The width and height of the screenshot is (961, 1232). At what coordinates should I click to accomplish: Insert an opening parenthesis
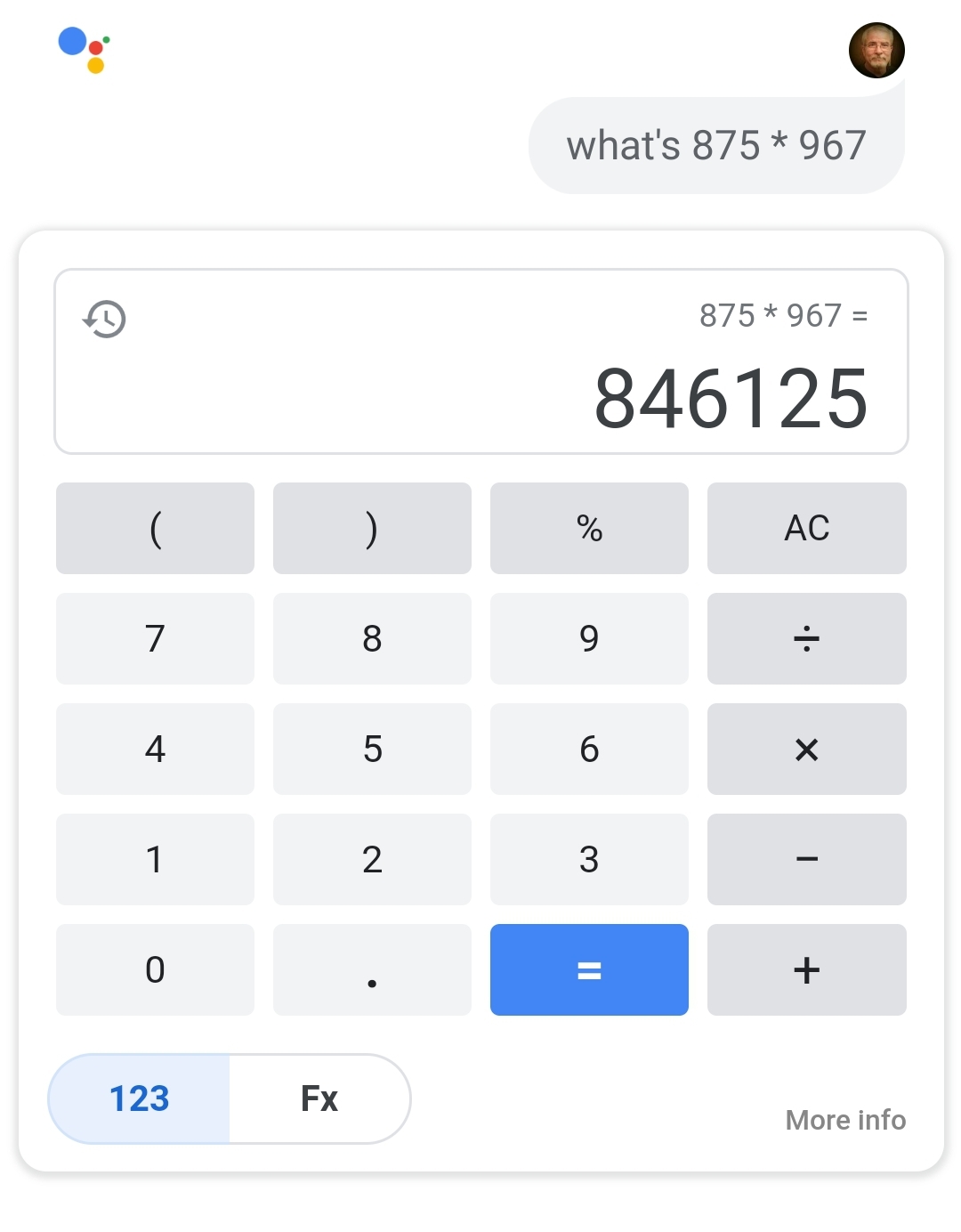click(x=155, y=529)
